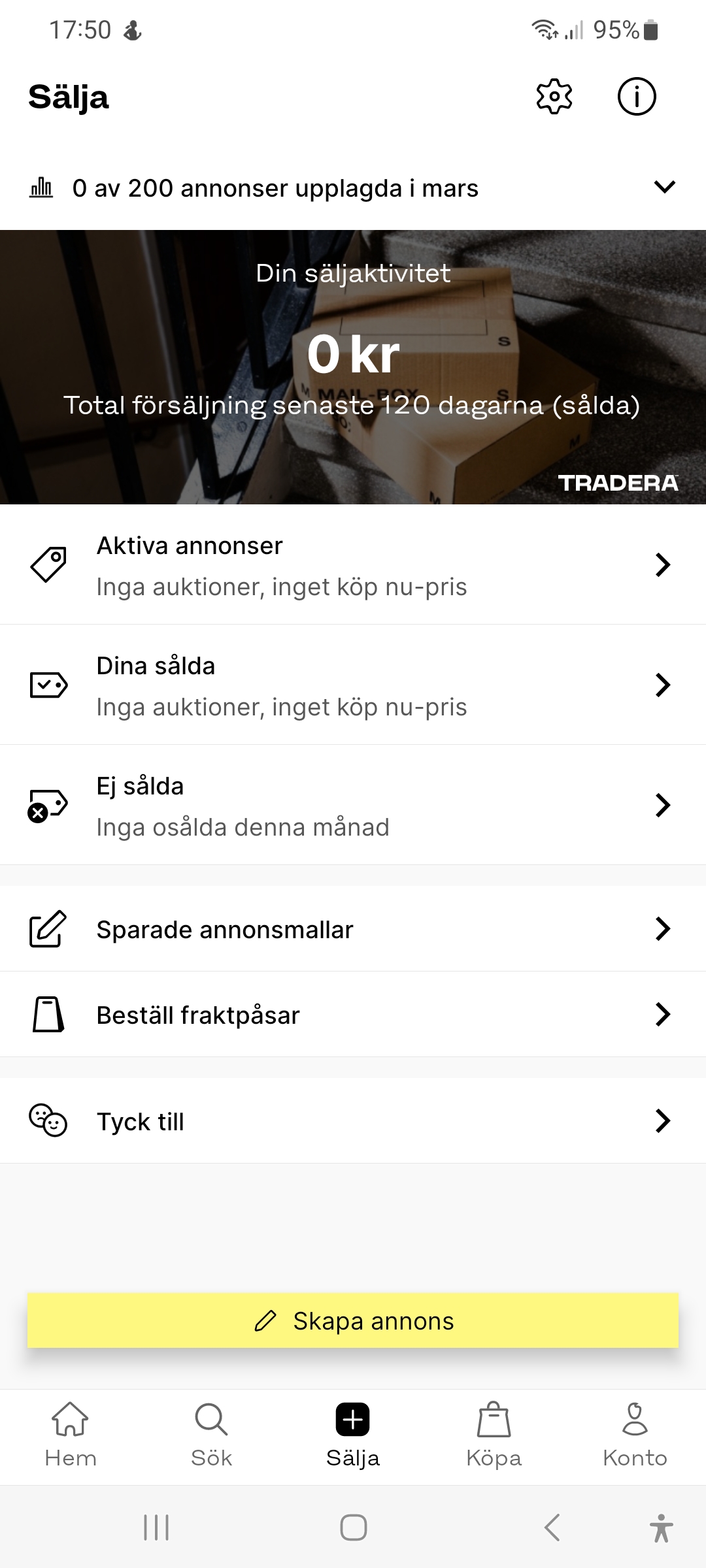Open Aktiva annonser
The image size is (706, 1568).
coord(353,565)
